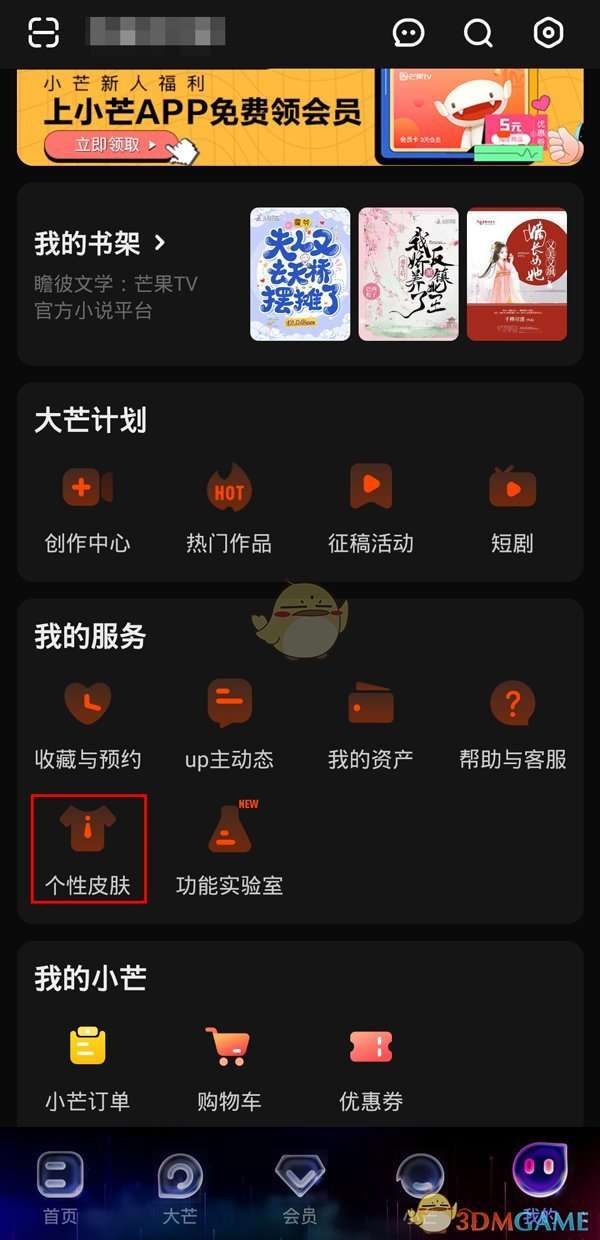
Task: Open the messages chat bubble icon
Action: pyautogui.click(x=408, y=33)
